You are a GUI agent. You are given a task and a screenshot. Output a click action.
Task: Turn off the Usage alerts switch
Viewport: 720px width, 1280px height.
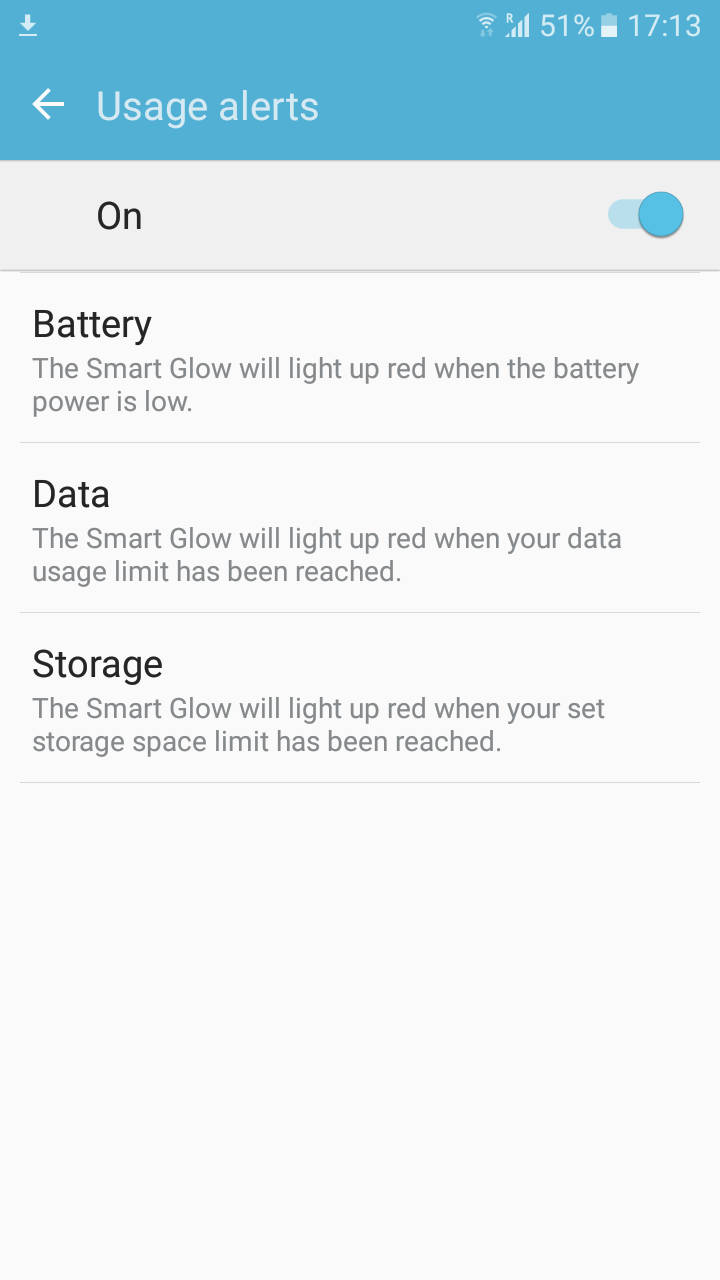pyautogui.click(x=645, y=215)
